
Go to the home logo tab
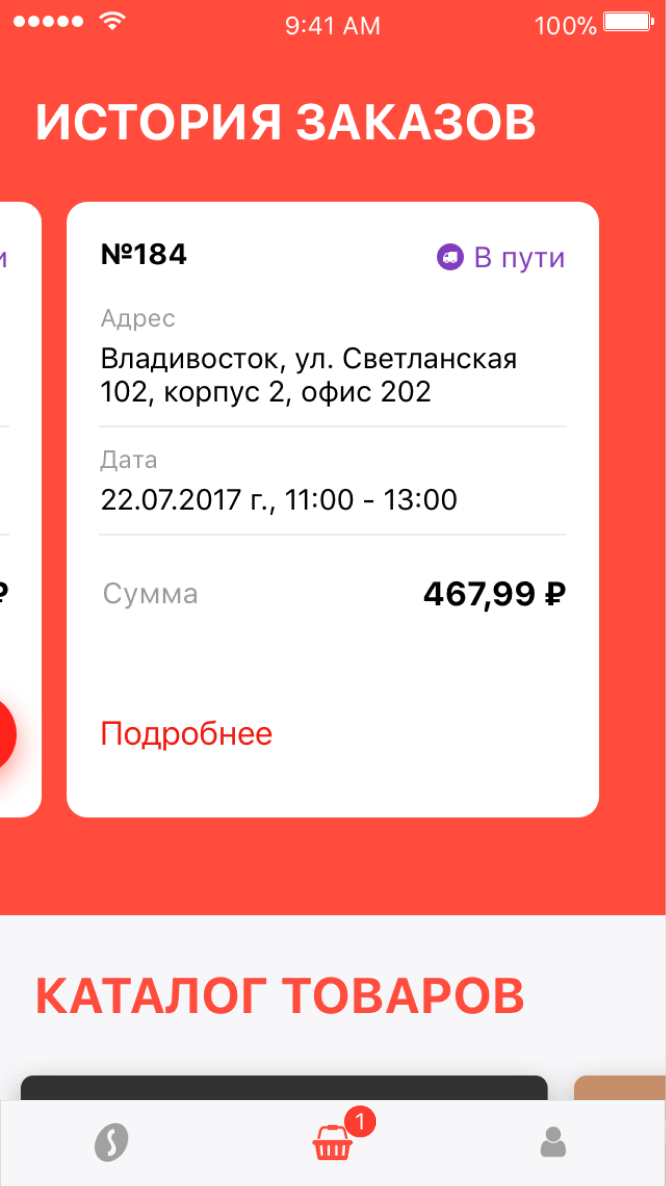coord(112,1142)
